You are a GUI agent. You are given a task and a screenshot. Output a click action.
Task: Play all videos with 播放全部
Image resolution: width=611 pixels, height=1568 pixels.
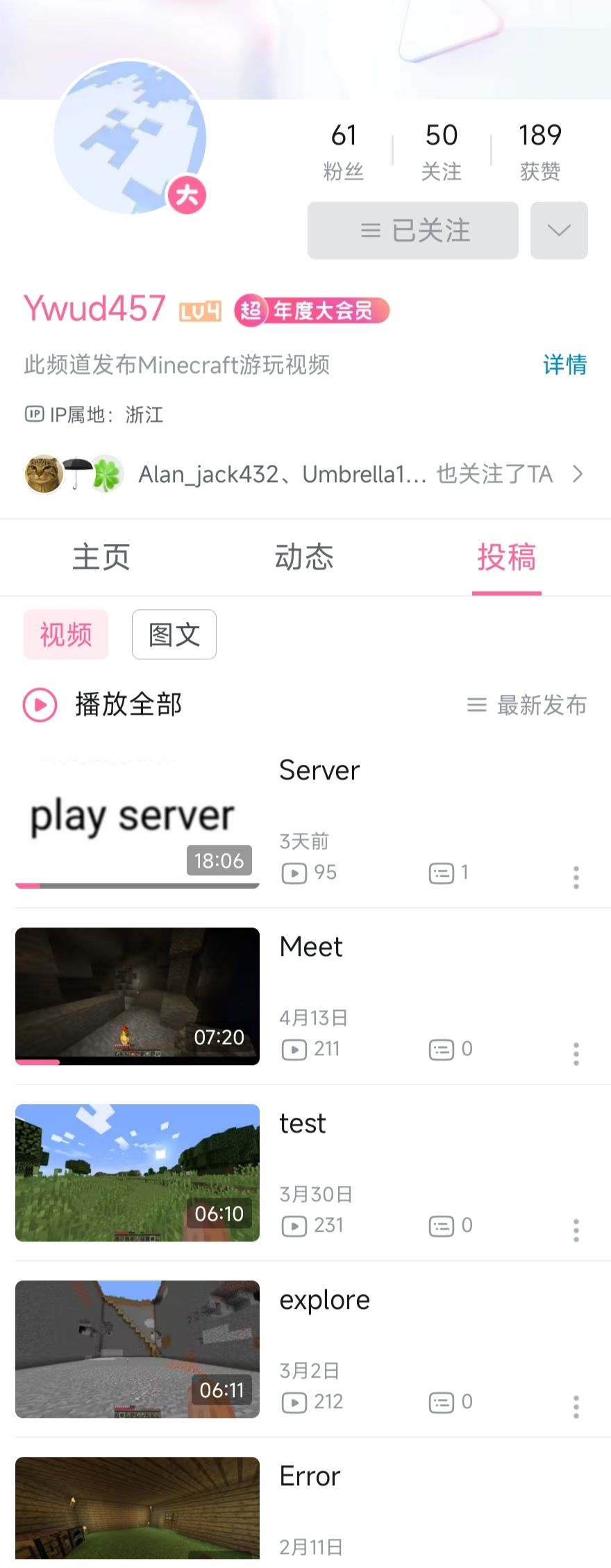coord(104,704)
